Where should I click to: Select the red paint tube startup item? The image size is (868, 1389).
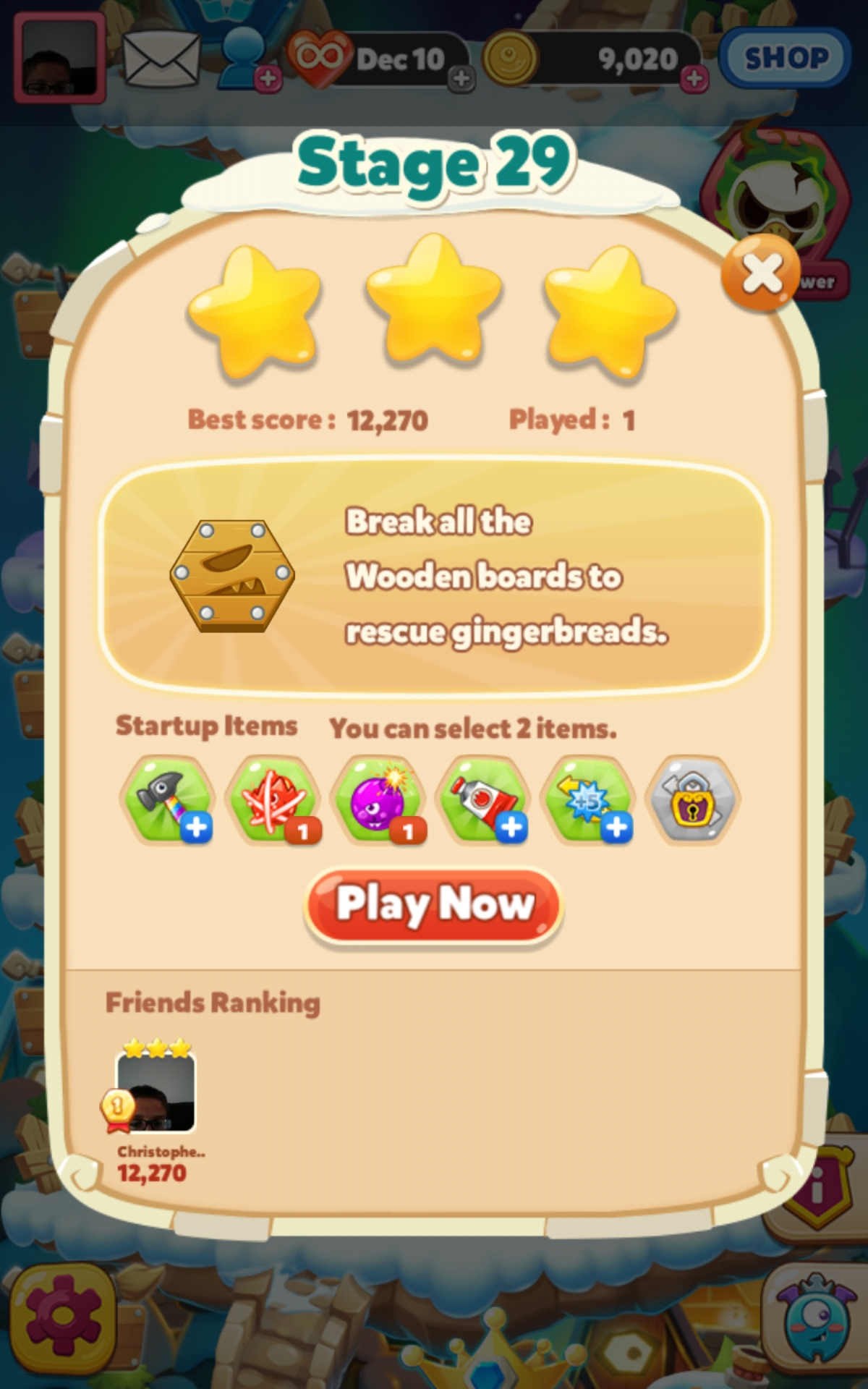483,799
